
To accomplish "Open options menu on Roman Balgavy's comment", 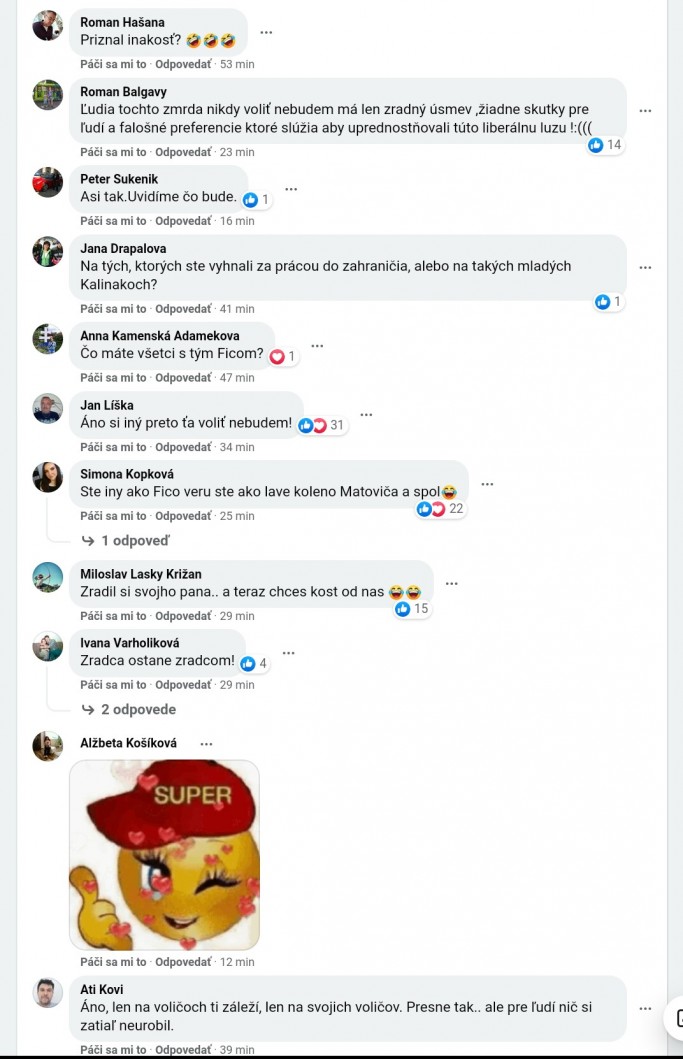I will (645, 111).
